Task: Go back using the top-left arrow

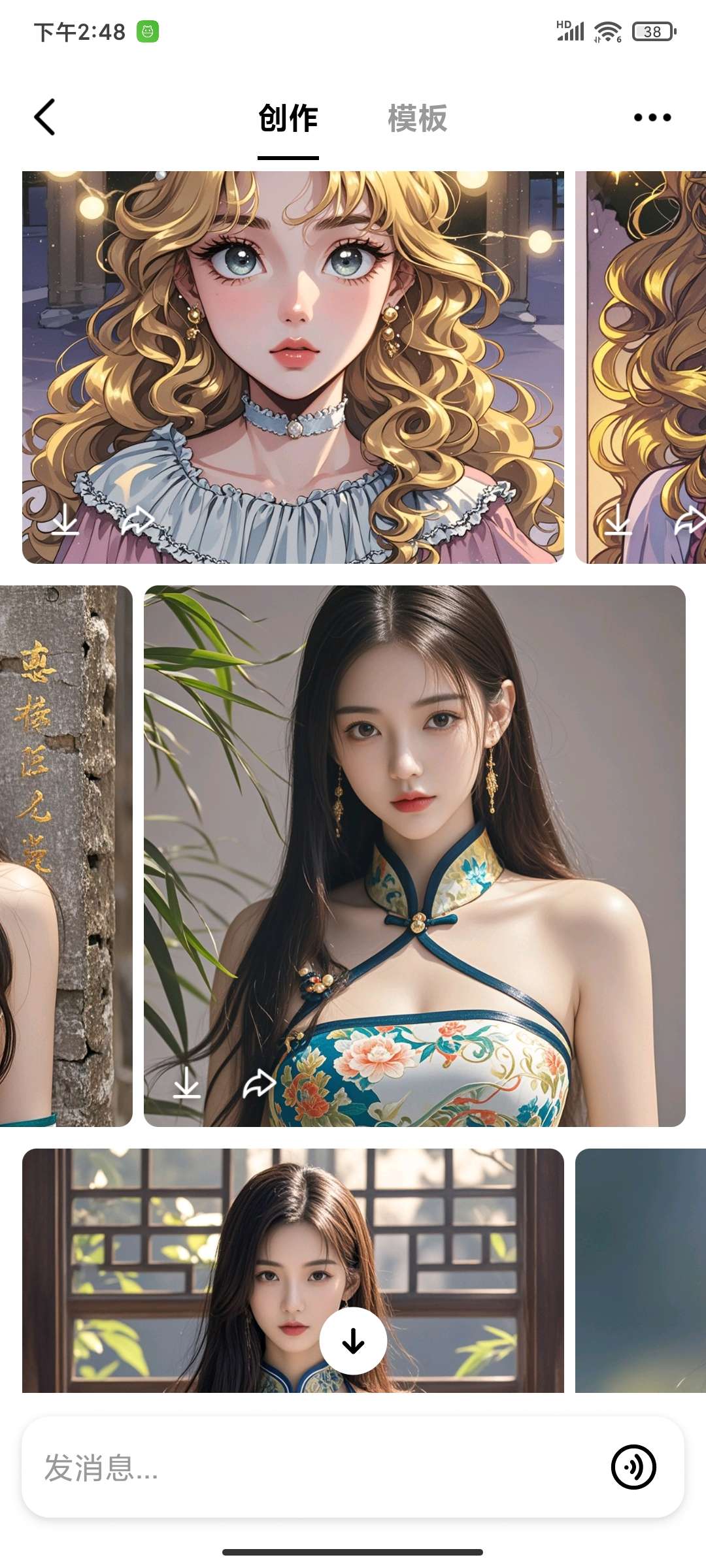Action: [x=44, y=118]
